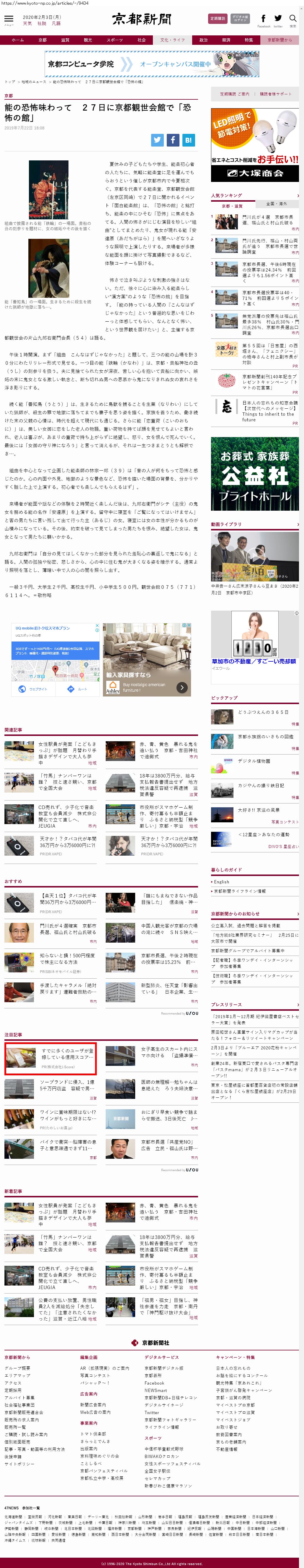Open the デジタル版ログイン button
The height and width of the screenshot is (1568, 304).
[x=240, y=19]
